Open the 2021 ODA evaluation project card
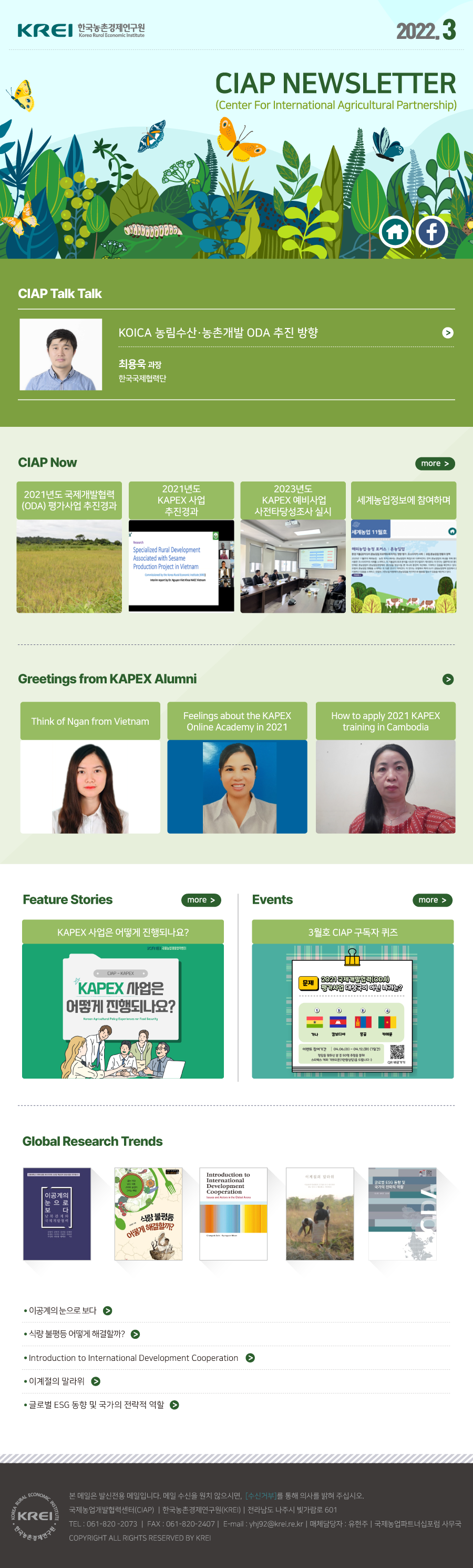Screen dimensions: 473x1568 click(69, 547)
